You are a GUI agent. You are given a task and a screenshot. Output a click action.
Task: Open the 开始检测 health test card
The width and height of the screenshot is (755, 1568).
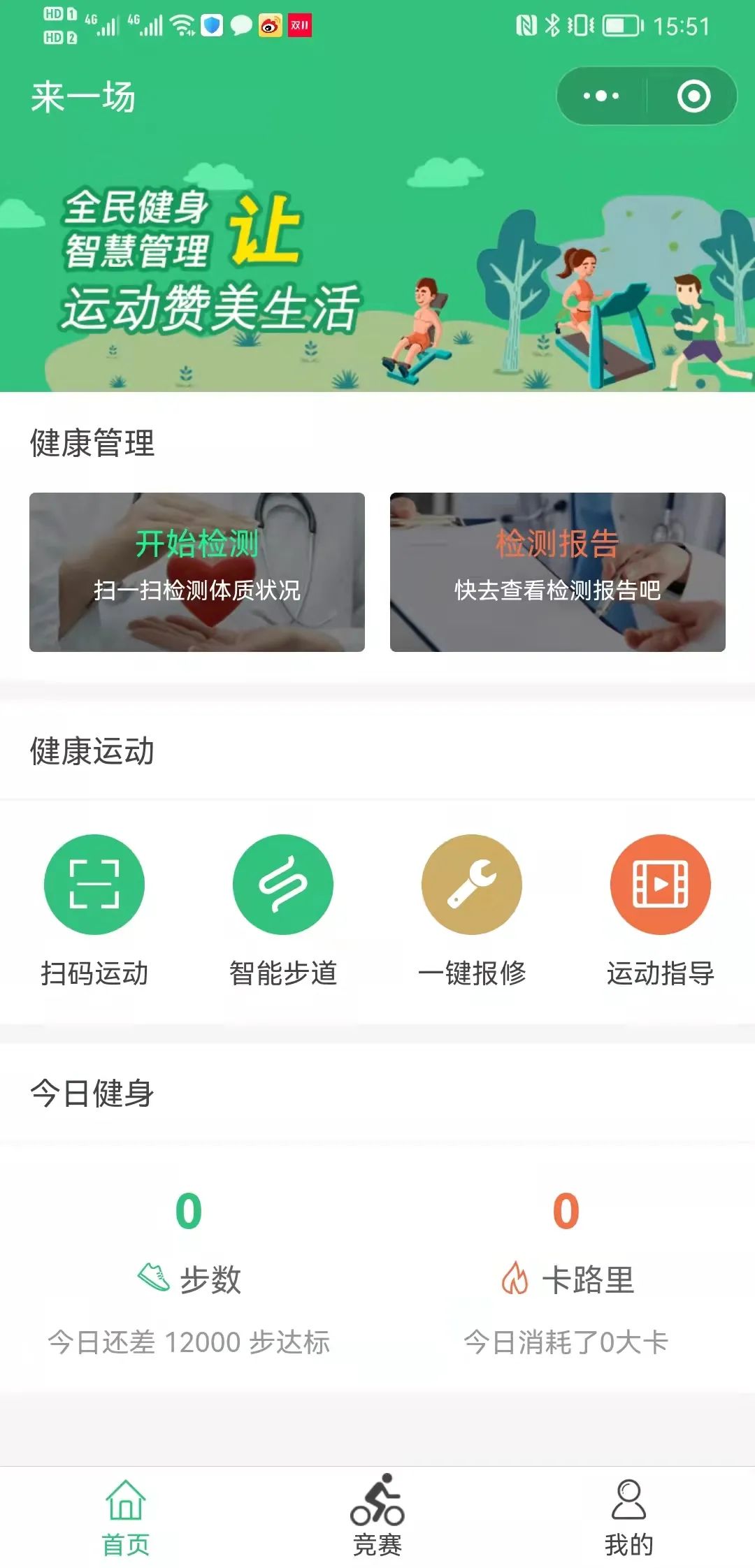tap(197, 572)
